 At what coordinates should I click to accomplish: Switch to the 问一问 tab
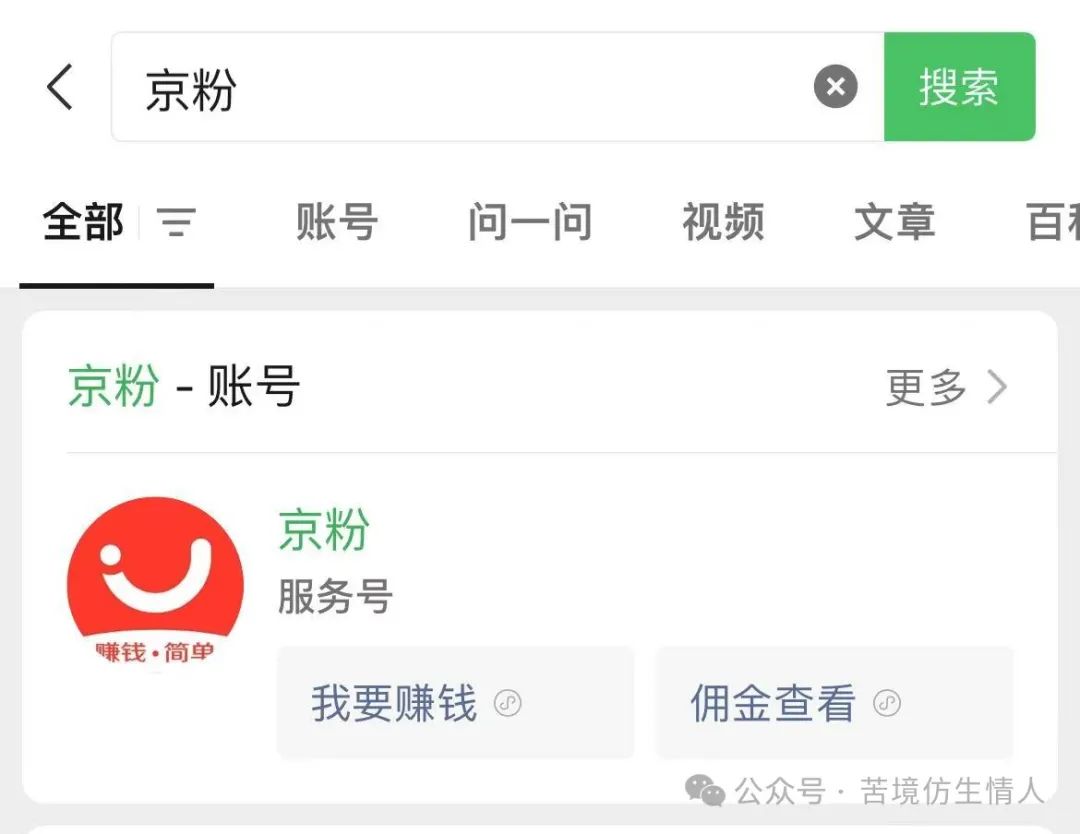(x=530, y=222)
